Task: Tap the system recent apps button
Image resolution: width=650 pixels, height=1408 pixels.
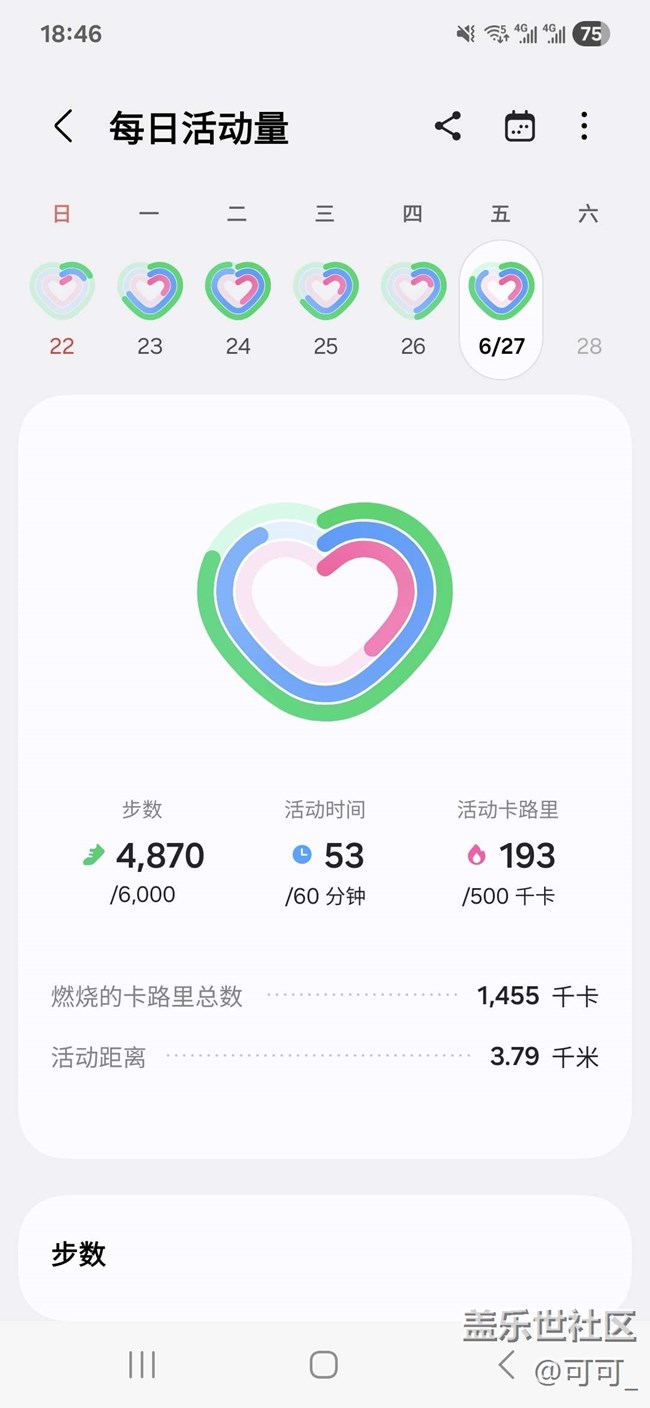Action: coord(142,1365)
